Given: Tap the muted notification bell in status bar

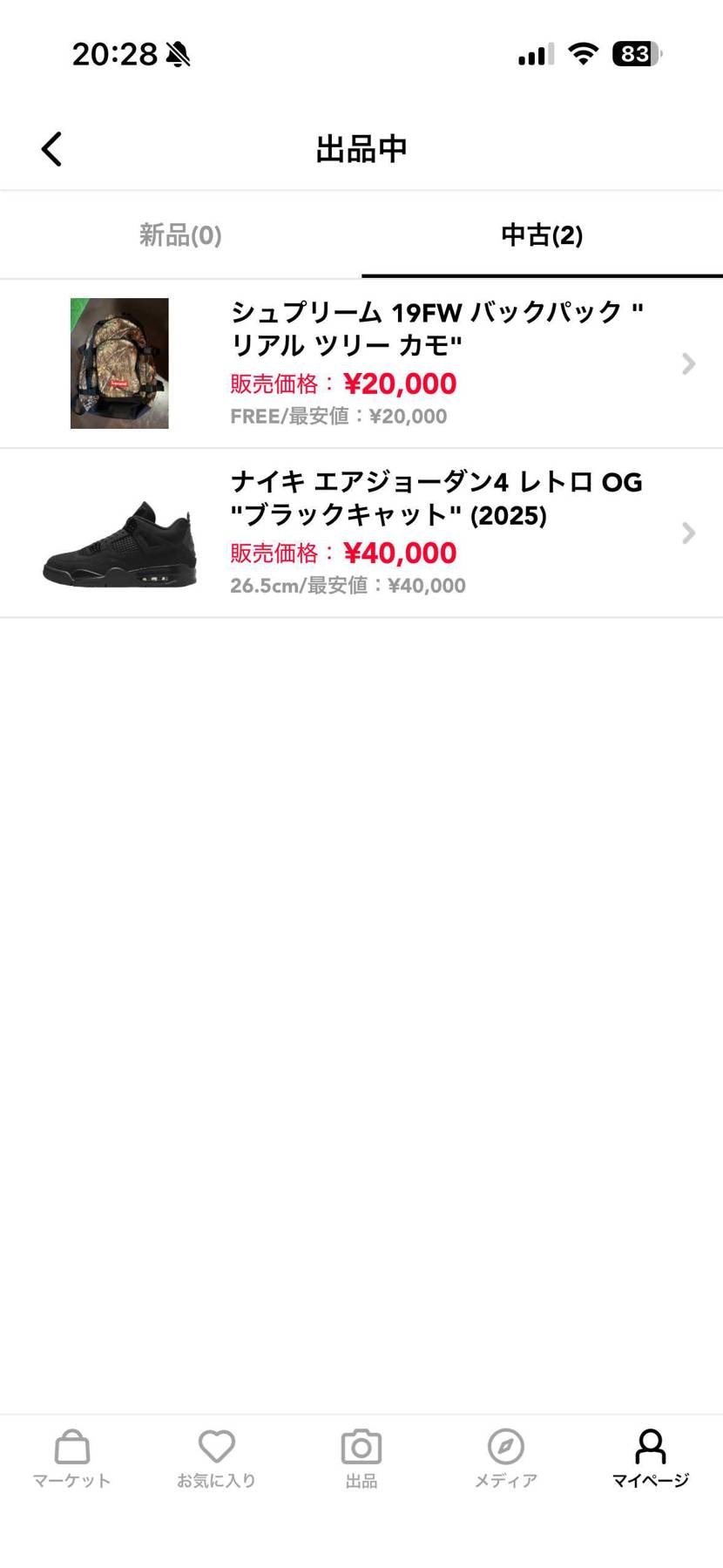Looking at the screenshot, I should coord(176,52).
